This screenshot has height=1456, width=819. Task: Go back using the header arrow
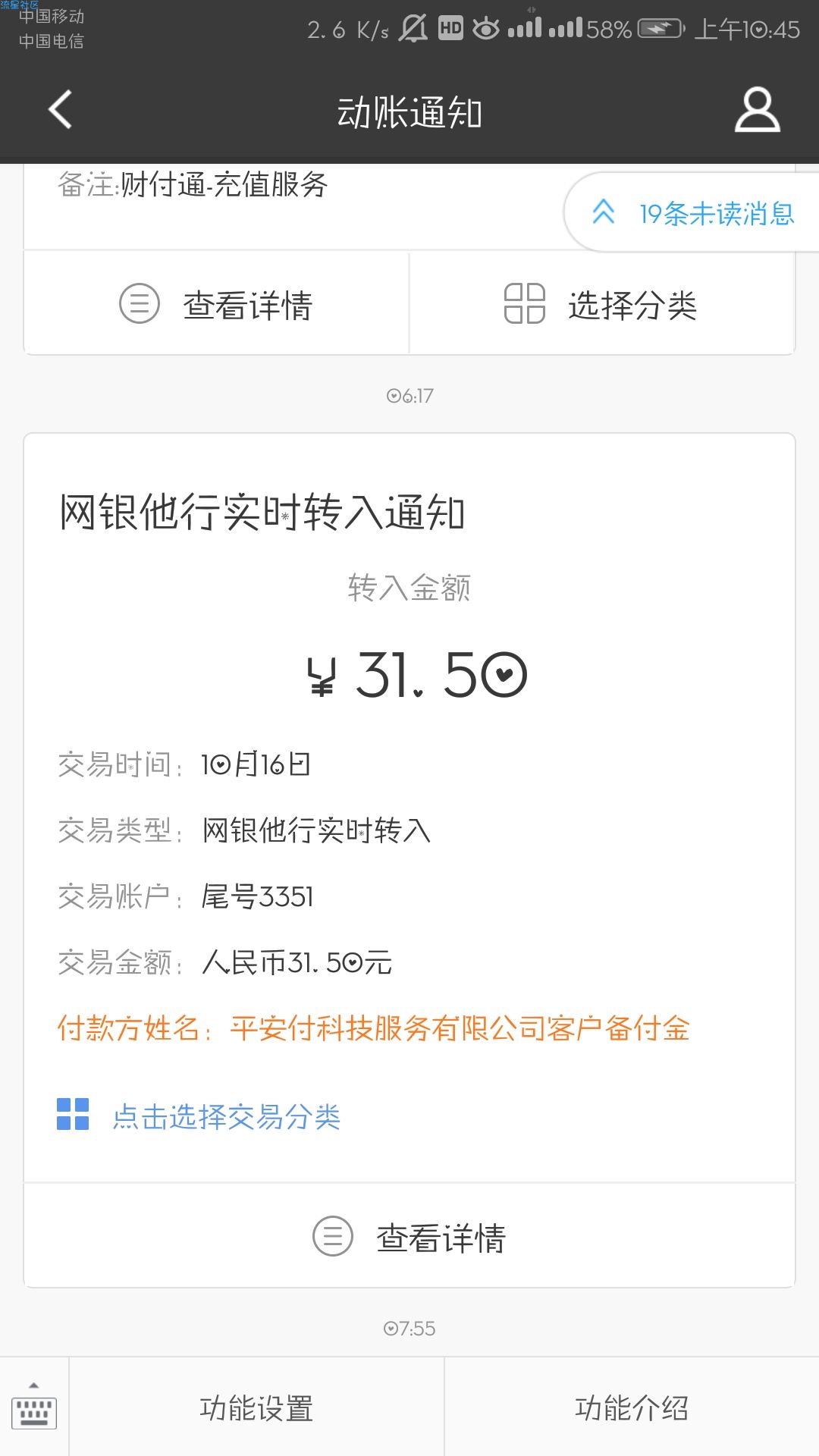[x=61, y=110]
